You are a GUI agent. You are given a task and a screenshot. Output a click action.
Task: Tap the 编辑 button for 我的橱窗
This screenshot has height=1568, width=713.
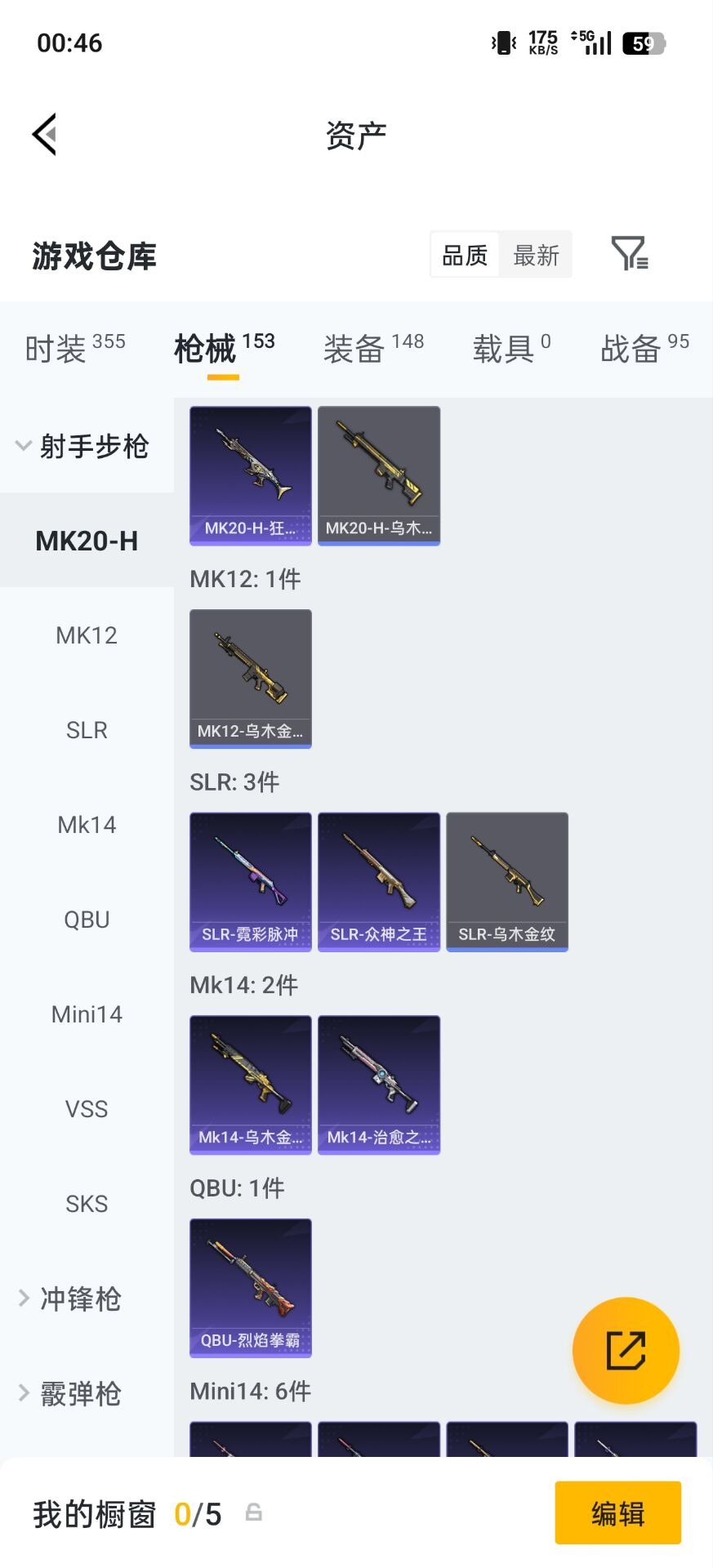617,1513
